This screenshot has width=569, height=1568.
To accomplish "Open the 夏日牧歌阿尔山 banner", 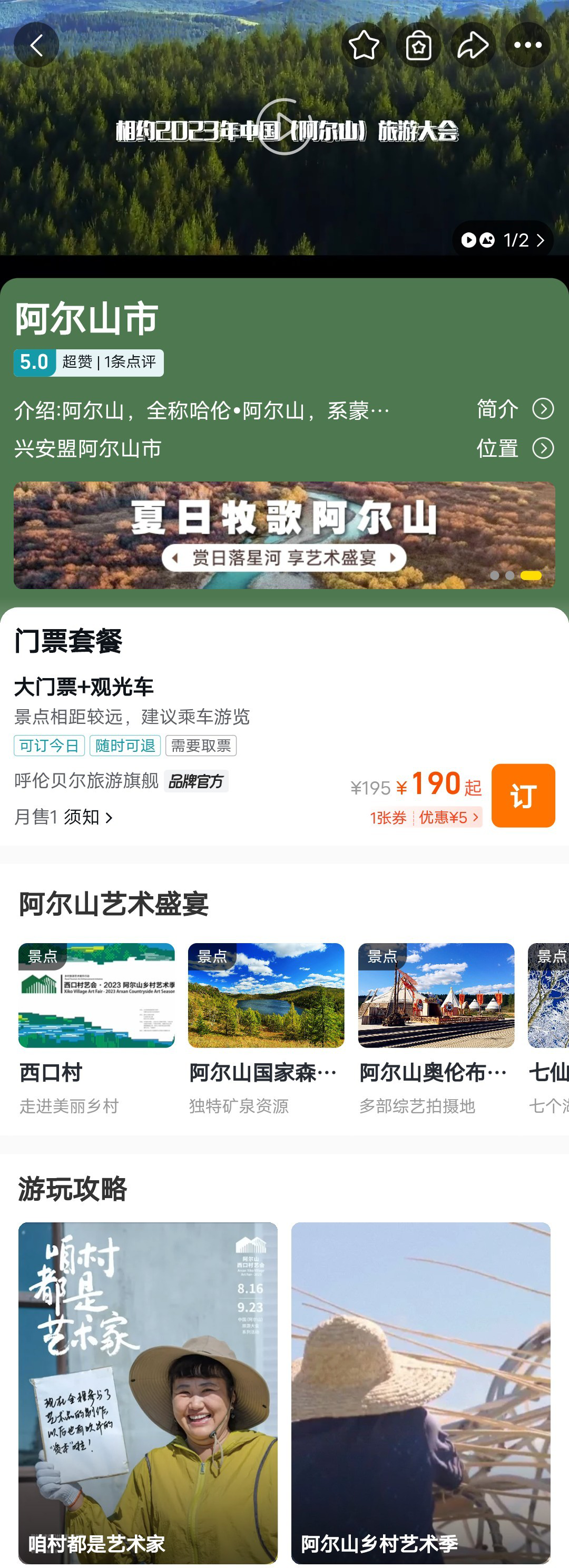I will (284, 535).
